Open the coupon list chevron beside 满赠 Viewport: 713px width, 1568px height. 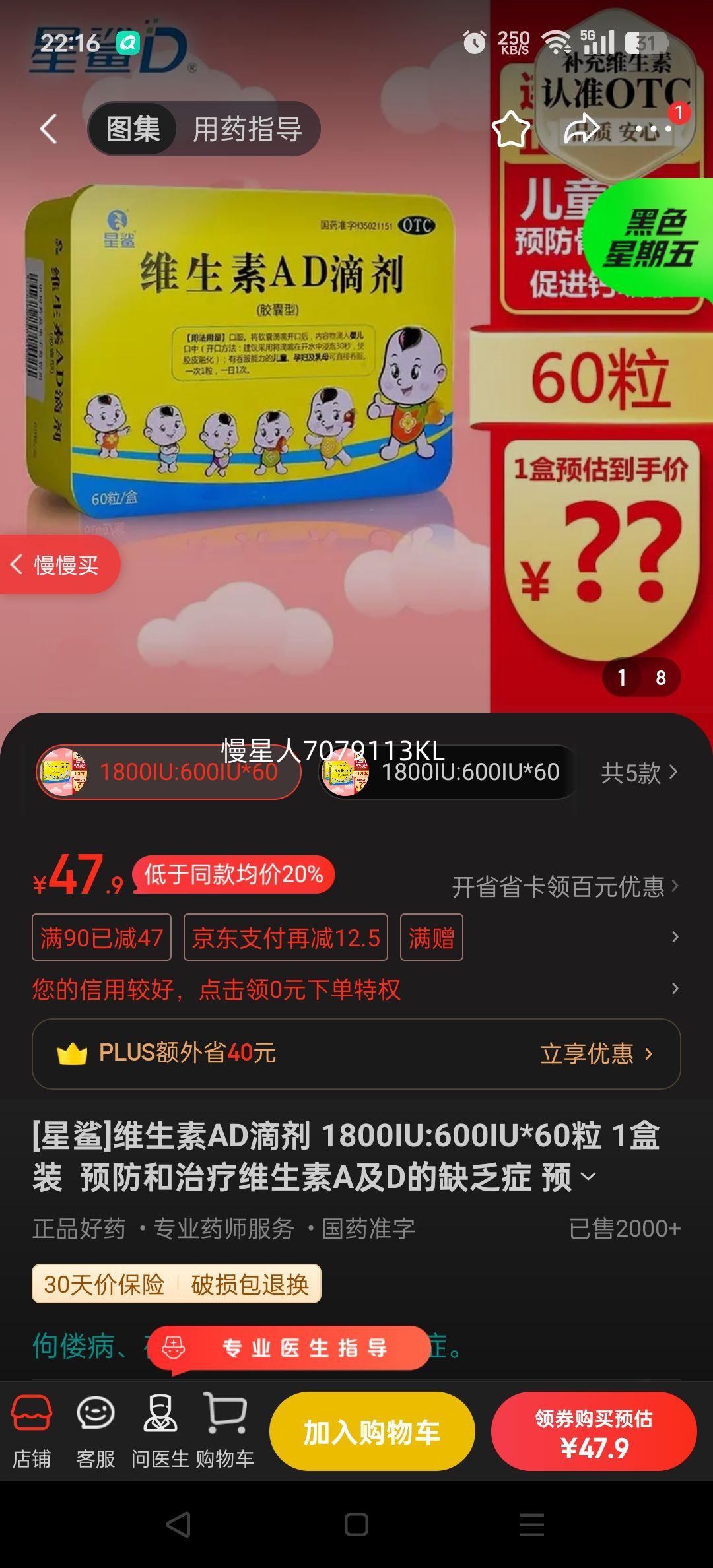coord(675,938)
